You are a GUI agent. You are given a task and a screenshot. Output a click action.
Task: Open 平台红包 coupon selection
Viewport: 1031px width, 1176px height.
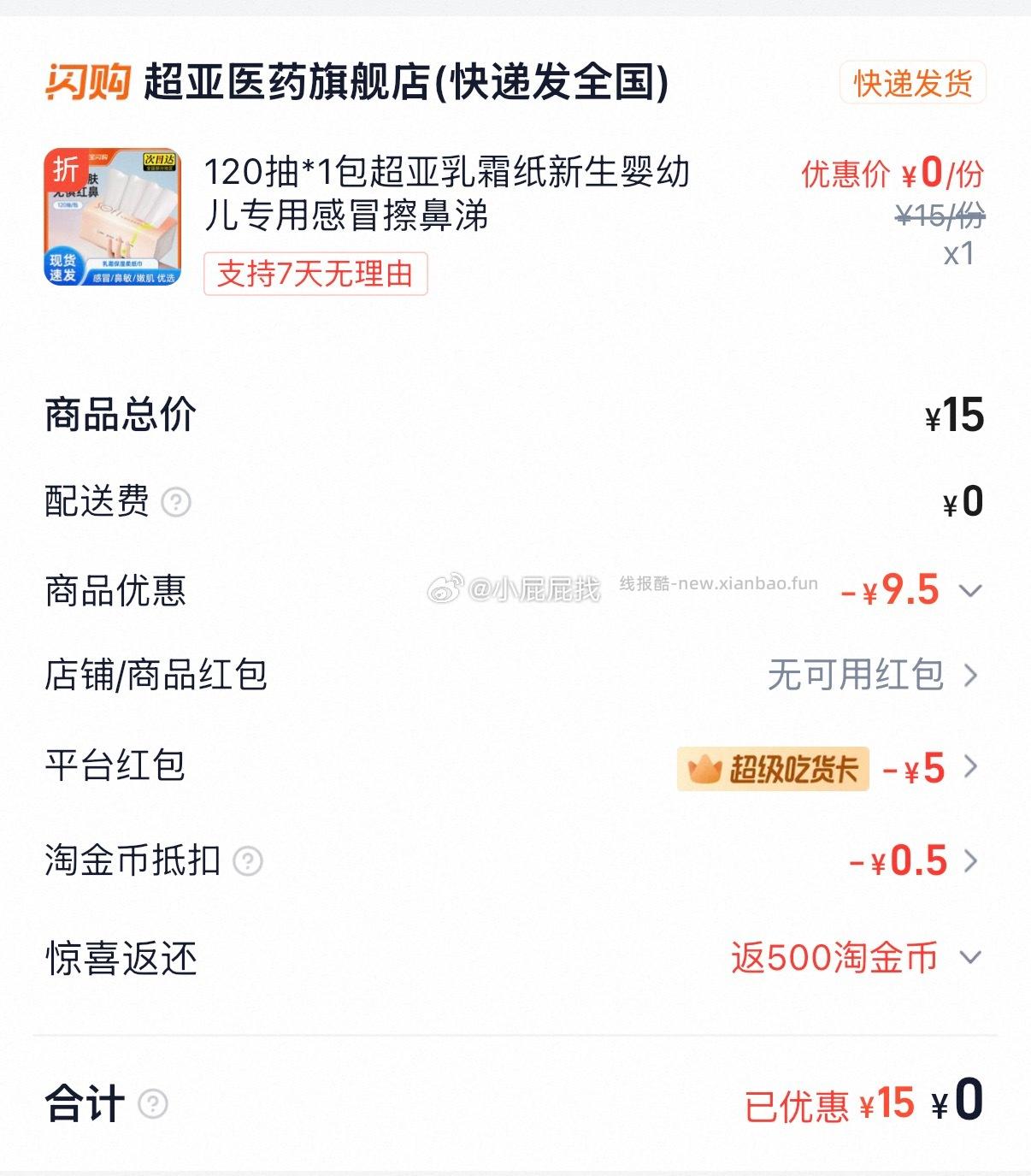970,767
